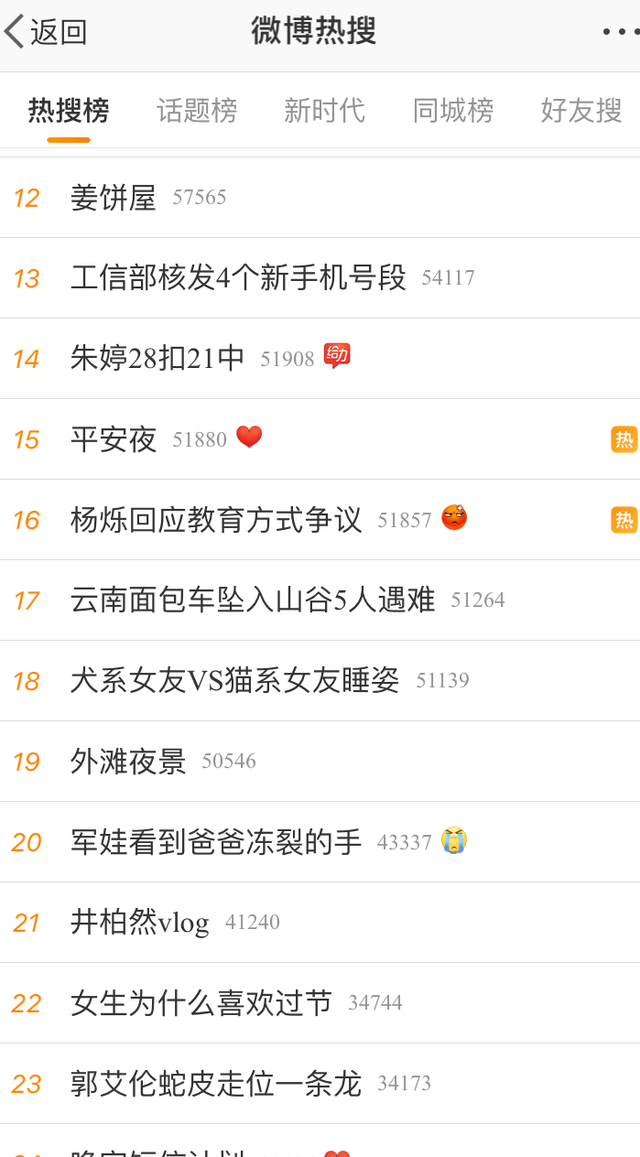This screenshot has height=1157, width=640.
Task: Open 井柏然vlog hot search
Action: (x=320, y=922)
